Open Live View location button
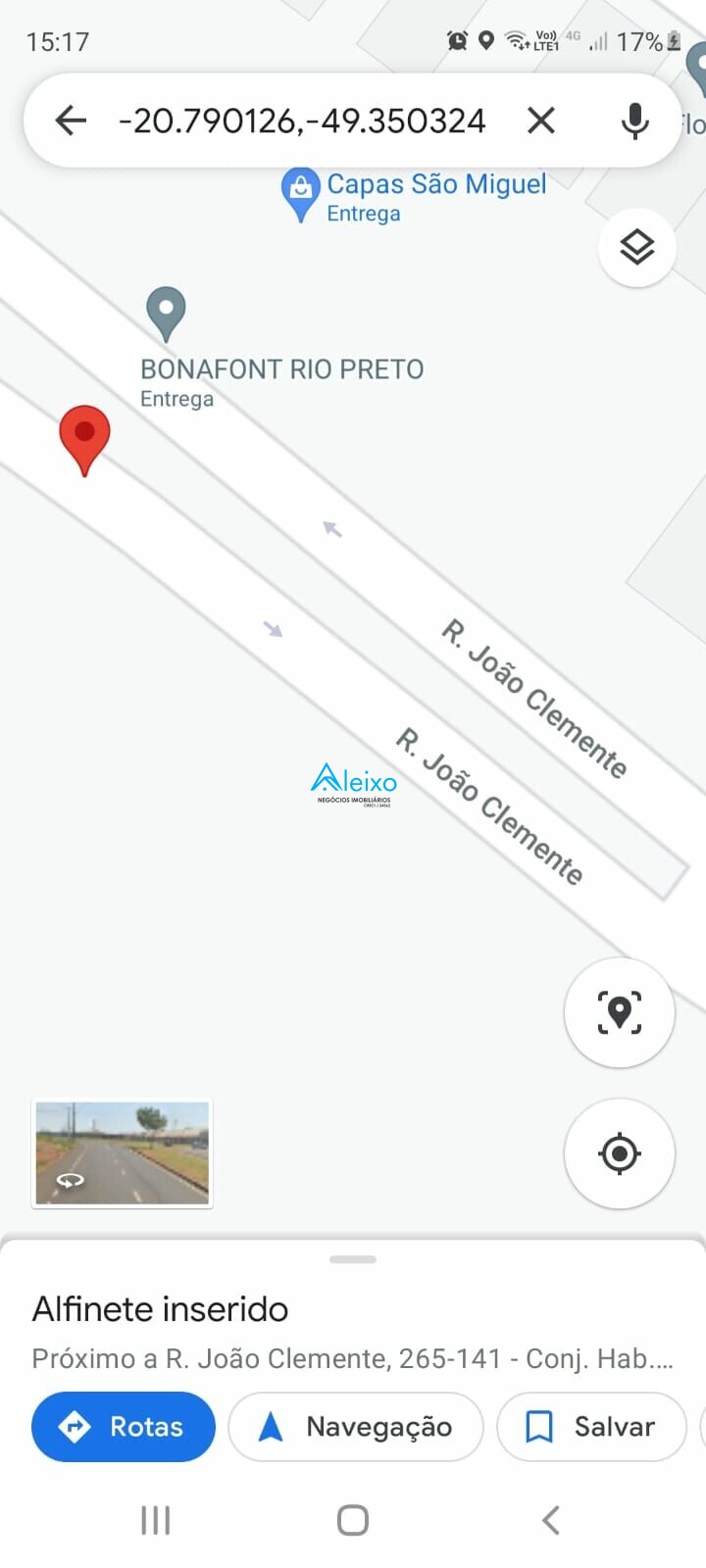 (x=619, y=1012)
